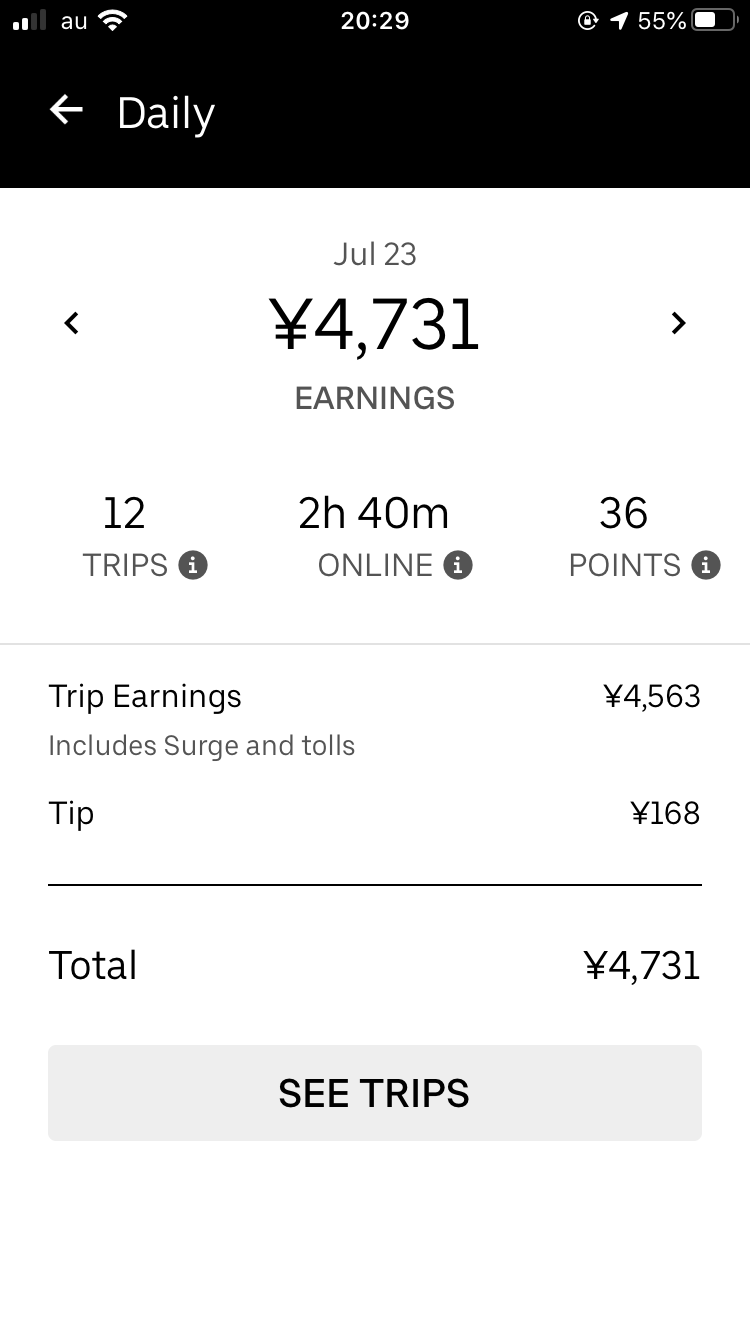Show the previous day's earnings
The width and height of the screenshot is (750, 1334).
pos(72,323)
